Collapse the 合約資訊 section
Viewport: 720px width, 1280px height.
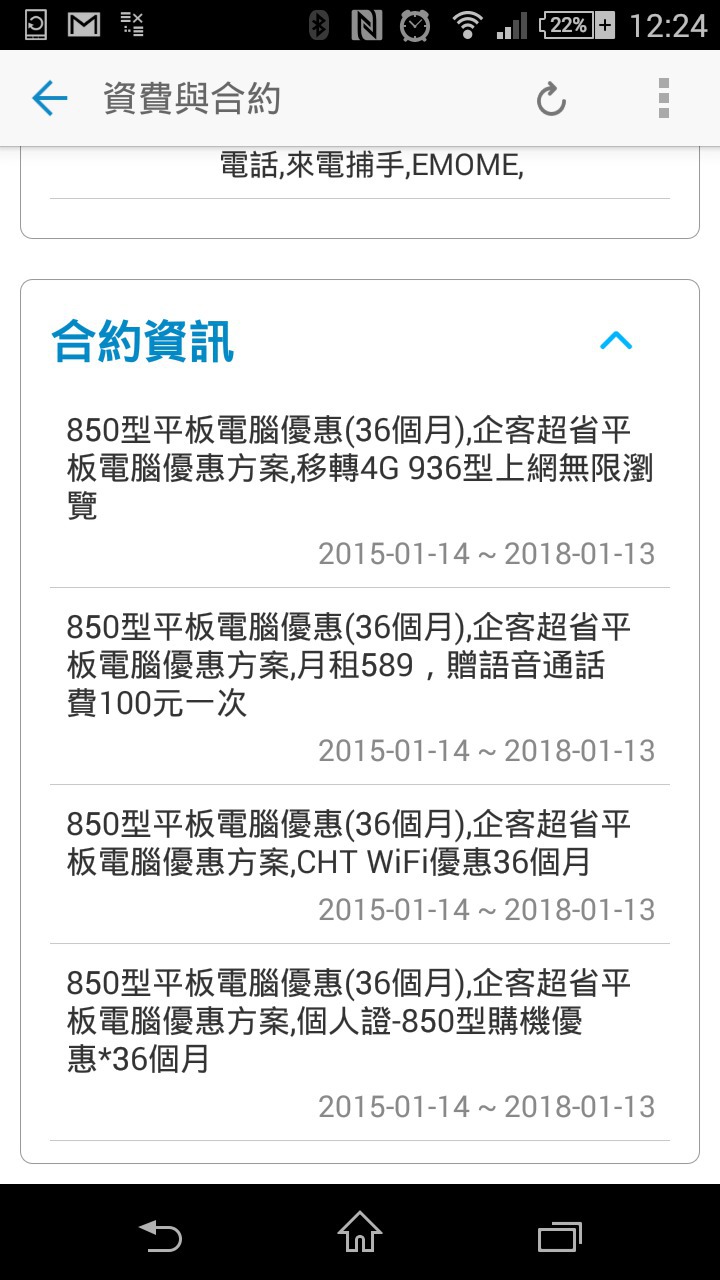(x=616, y=341)
